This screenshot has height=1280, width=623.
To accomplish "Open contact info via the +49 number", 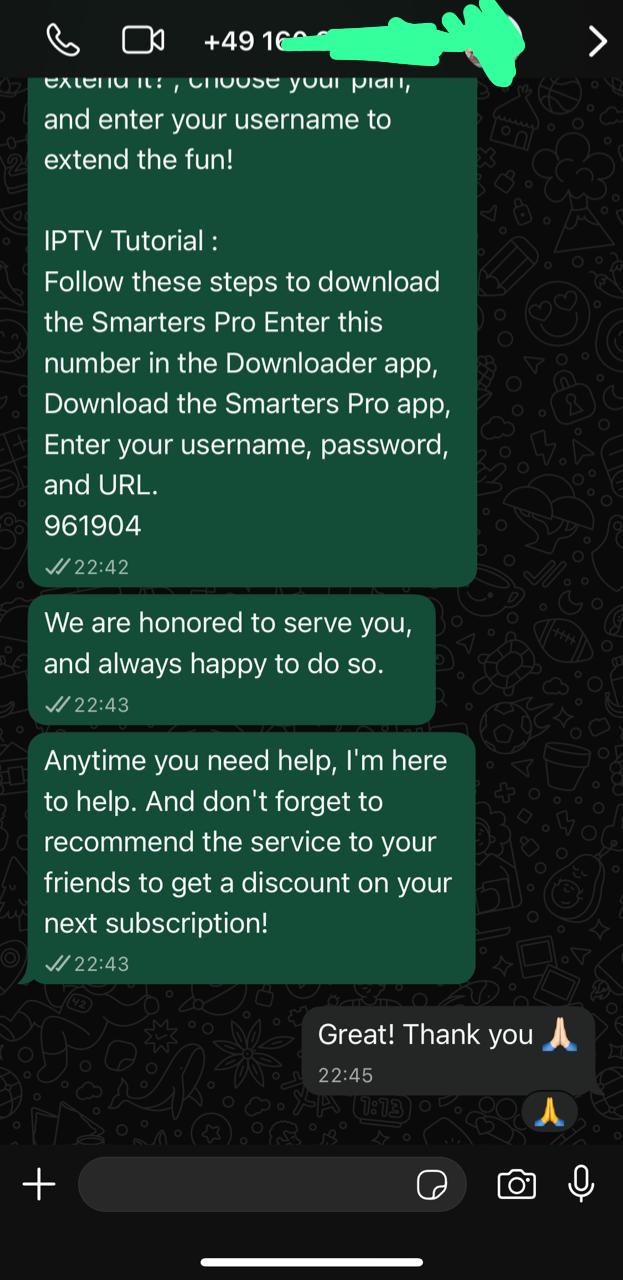I will pyautogui.click(x=243, y=41).
